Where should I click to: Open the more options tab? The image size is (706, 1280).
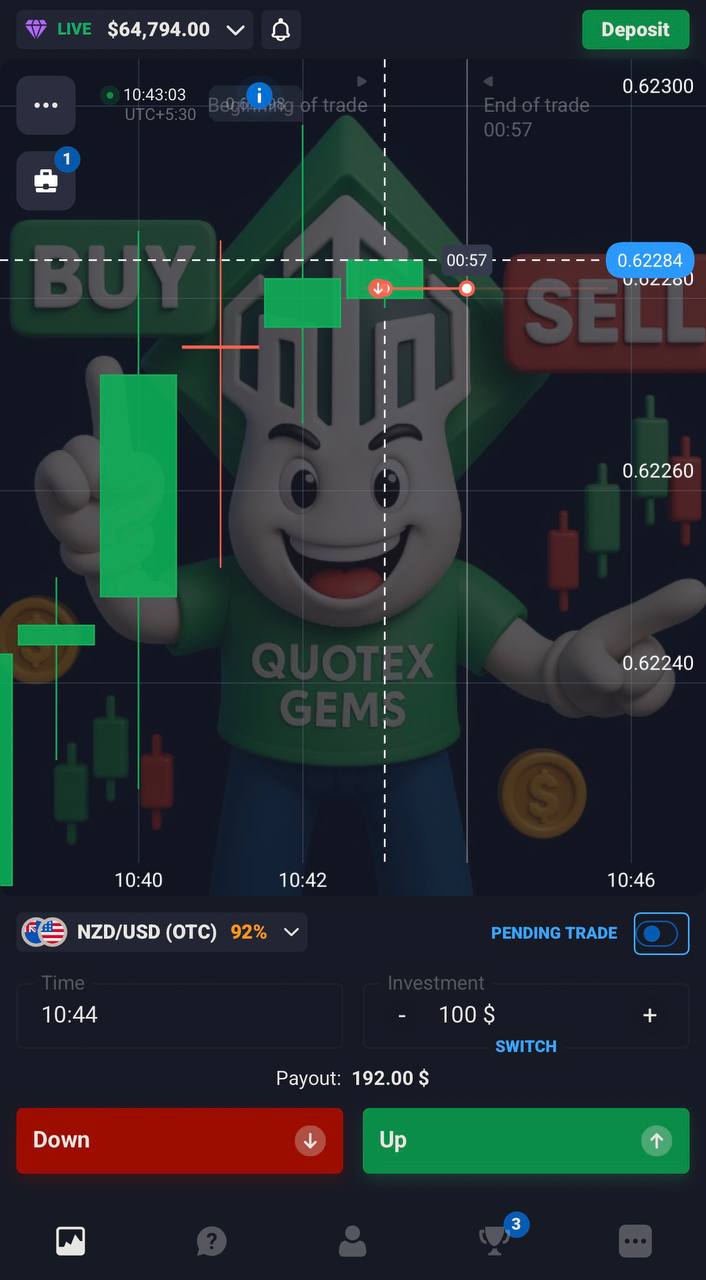coord(635,1241)
